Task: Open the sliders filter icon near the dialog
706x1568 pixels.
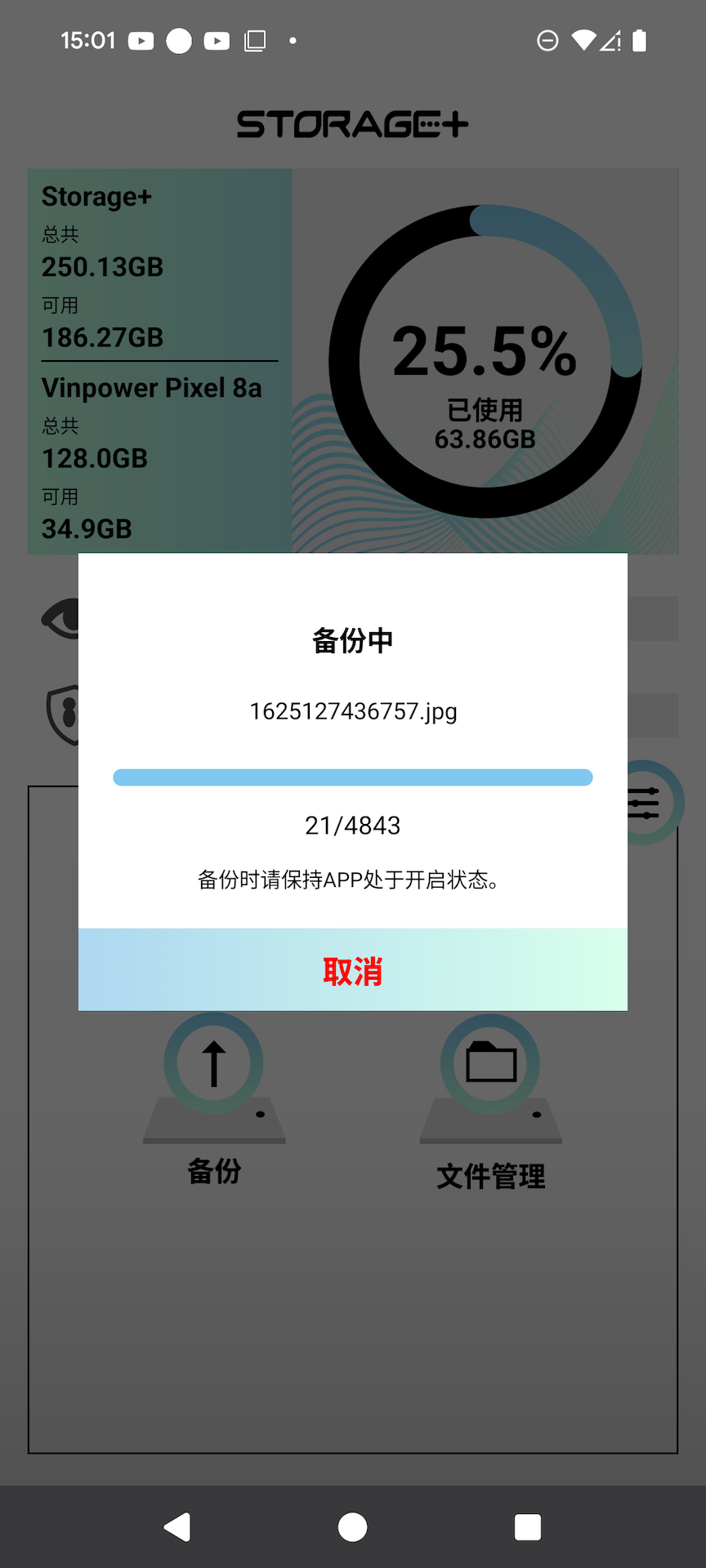Action: pos(644,804)
